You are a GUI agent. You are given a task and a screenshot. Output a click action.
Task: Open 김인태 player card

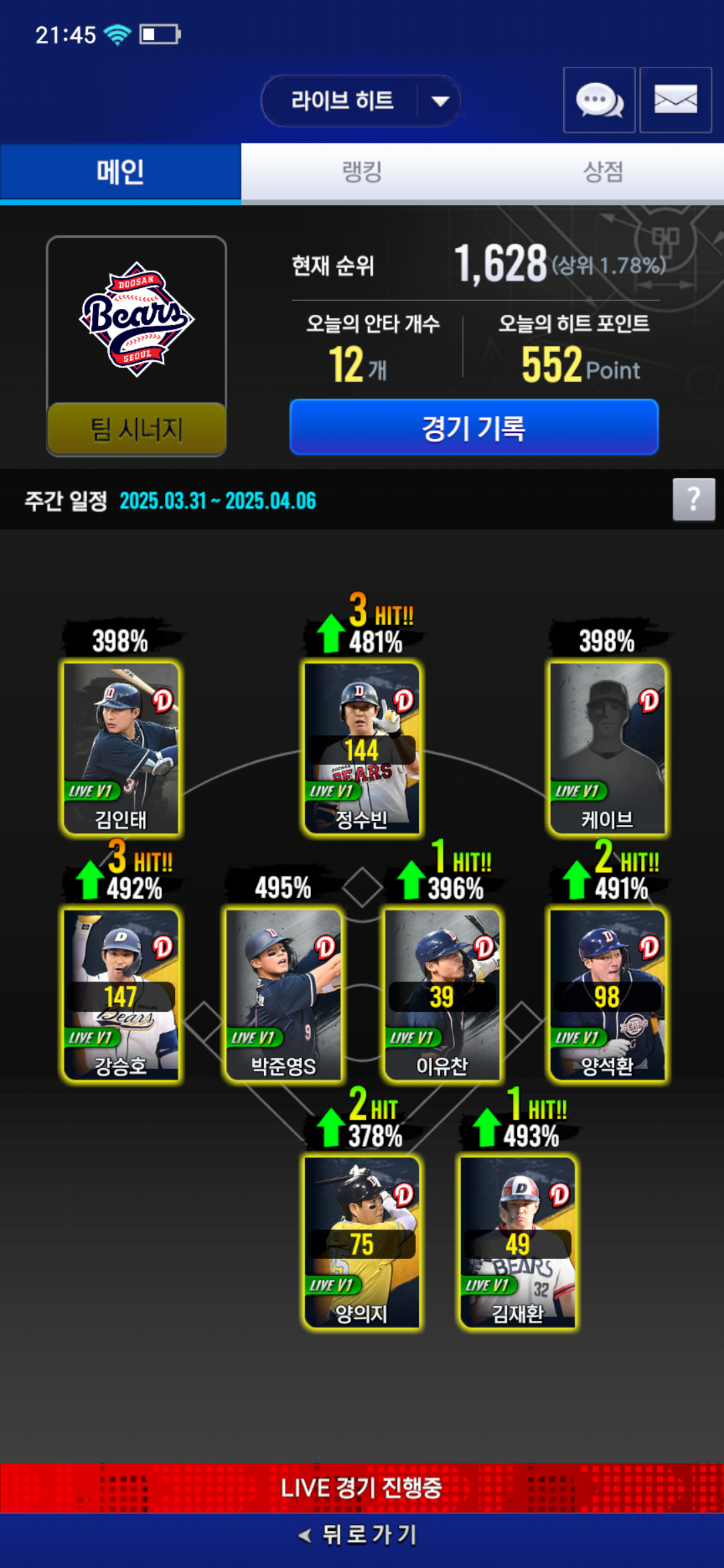coord(121,747)
